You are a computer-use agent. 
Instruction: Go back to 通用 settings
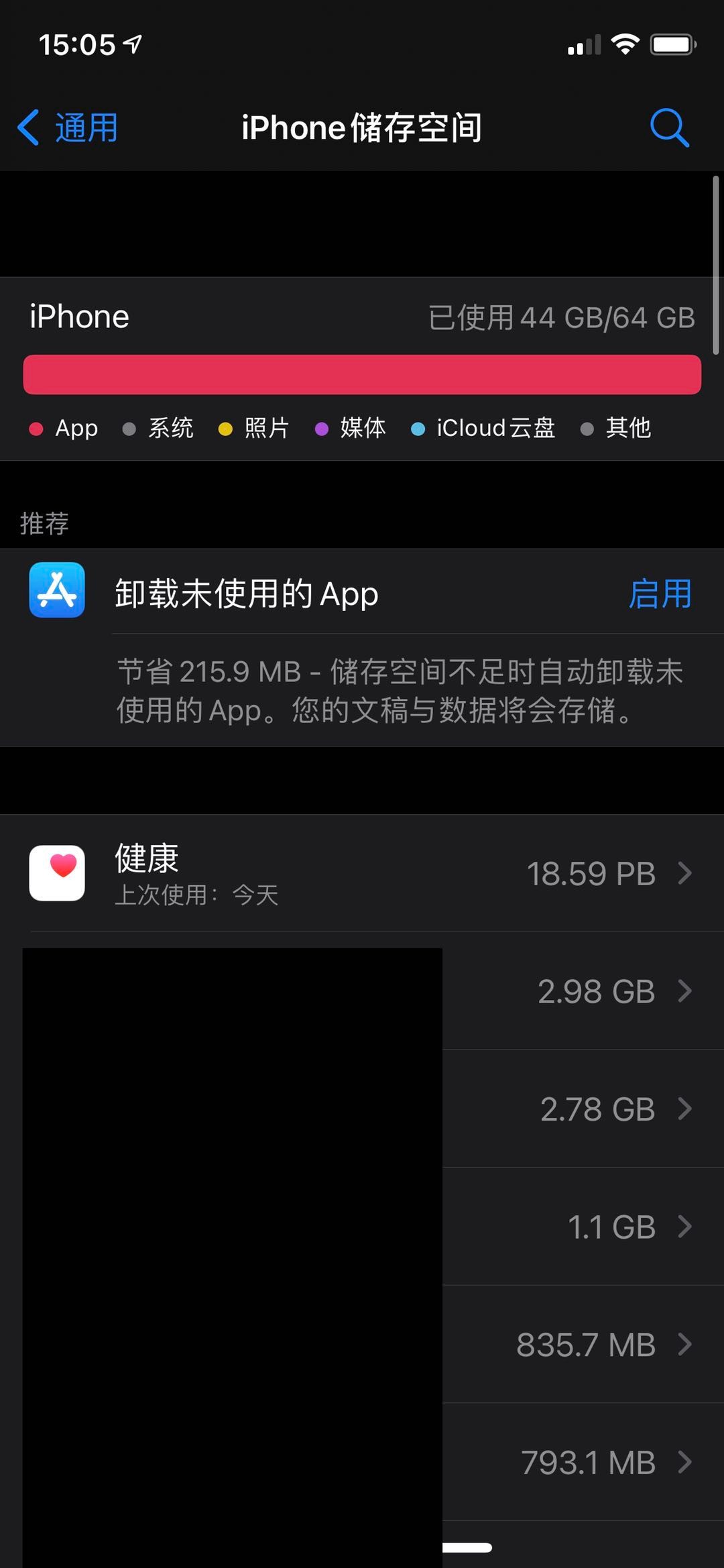click(68, 127)
